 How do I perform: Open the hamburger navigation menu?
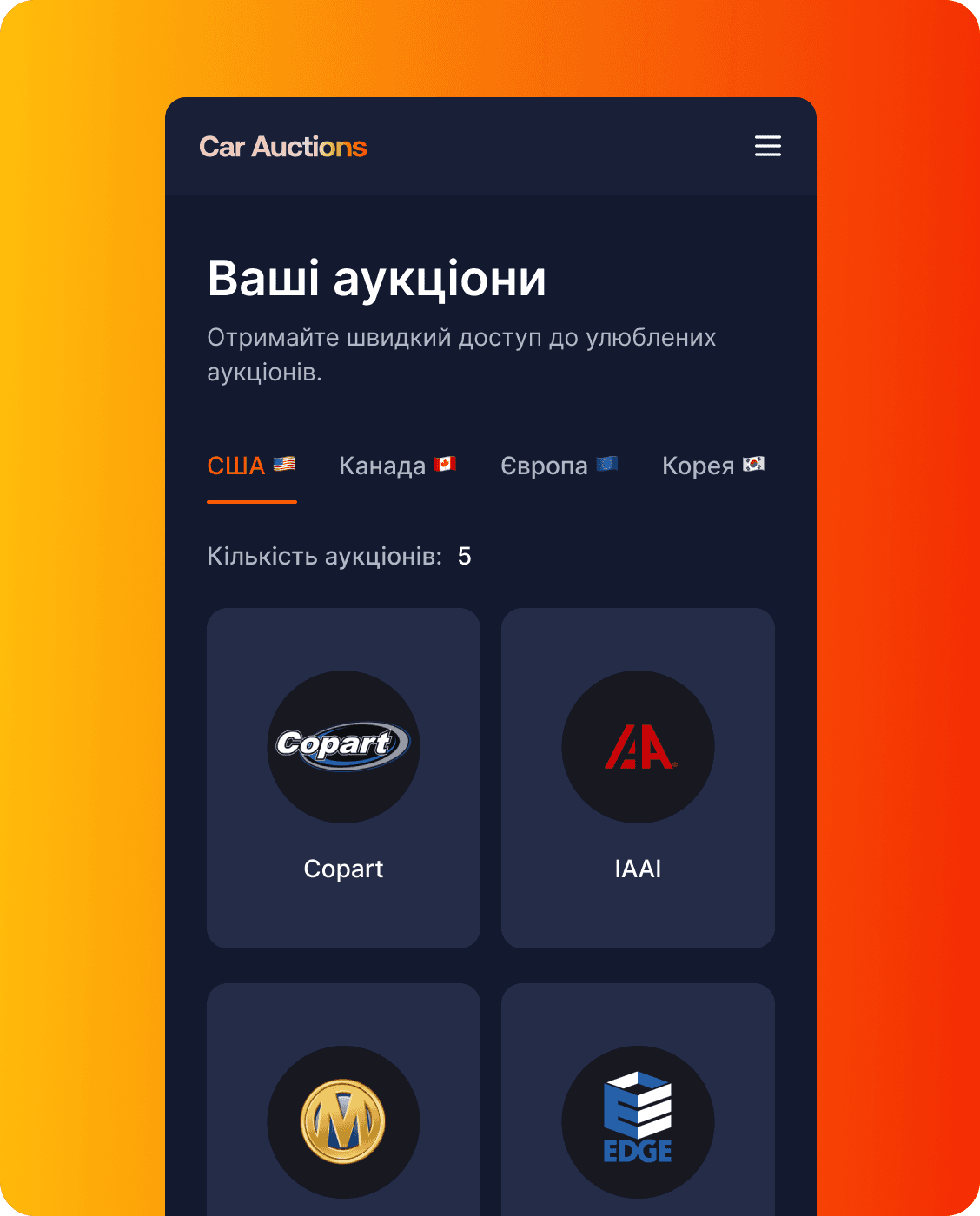(768, 146)
